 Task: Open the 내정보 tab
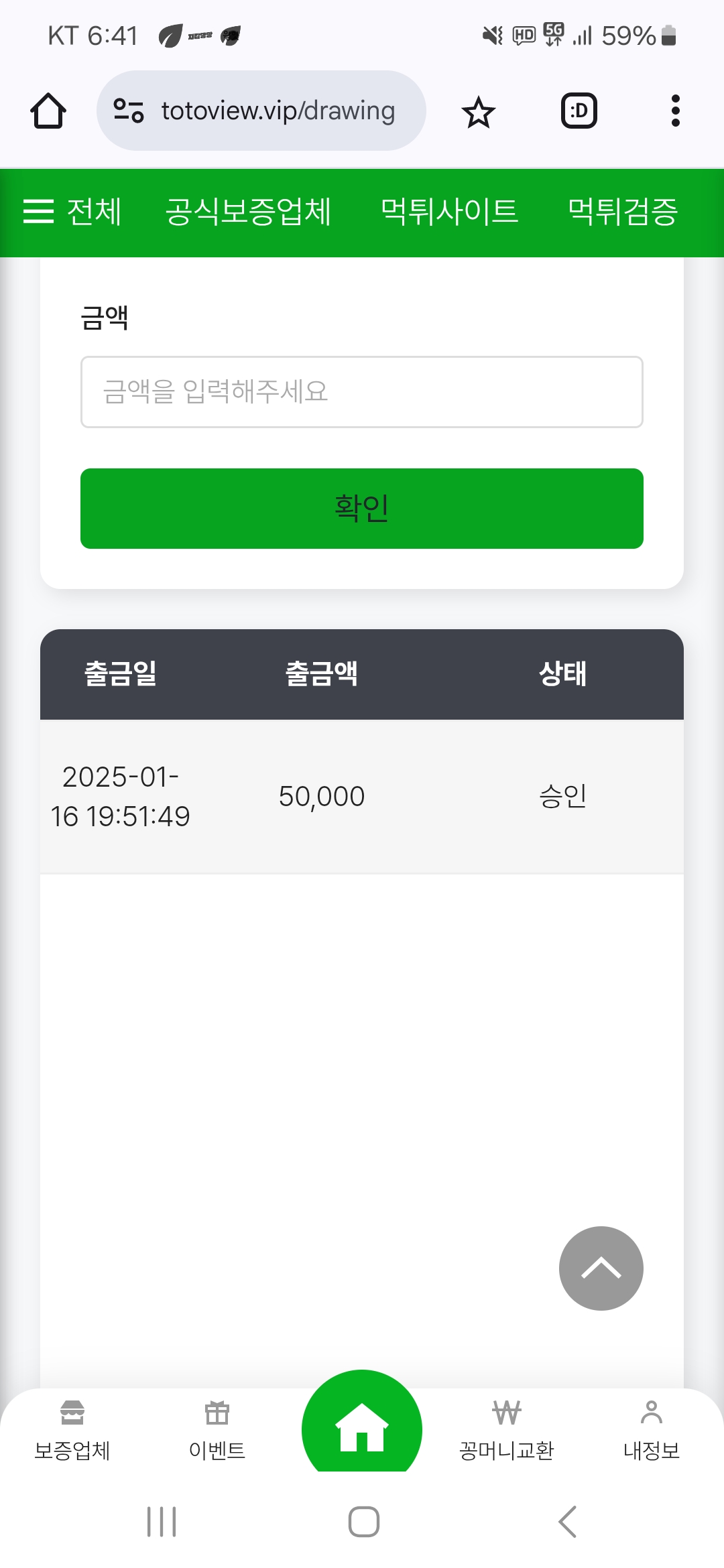[652, 1430]
